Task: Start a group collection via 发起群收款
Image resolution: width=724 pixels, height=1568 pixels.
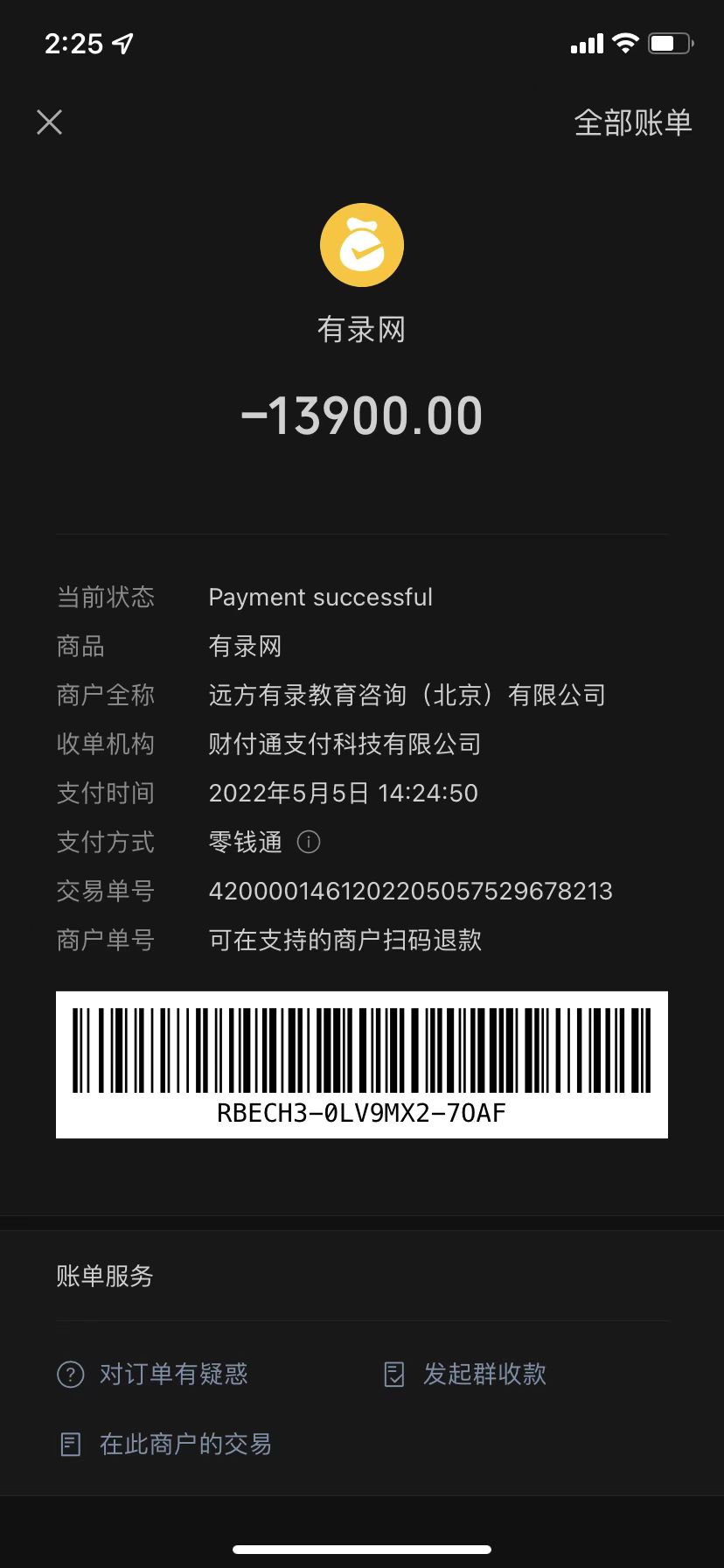Action: (x=466, y=1374)
